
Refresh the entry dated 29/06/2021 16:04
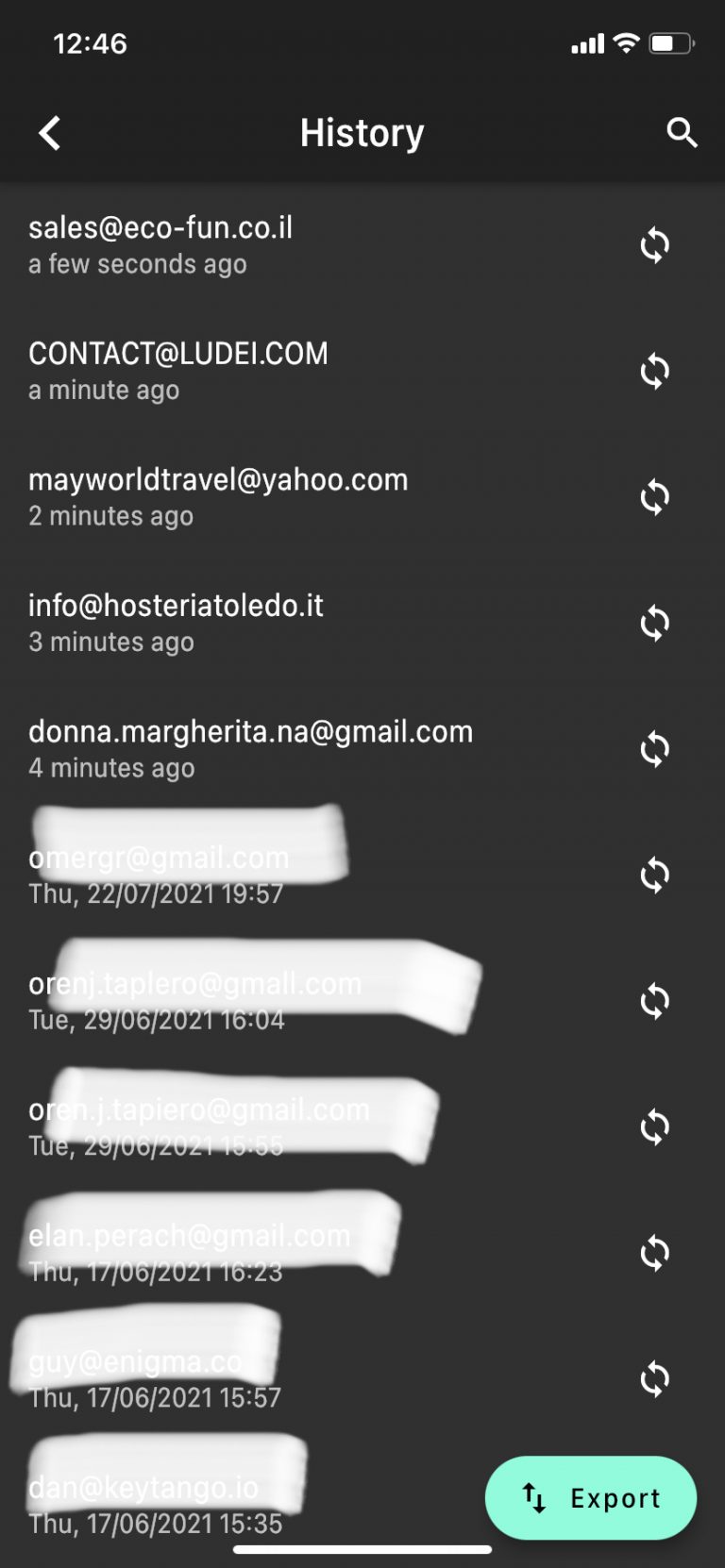coord(654,1001)
